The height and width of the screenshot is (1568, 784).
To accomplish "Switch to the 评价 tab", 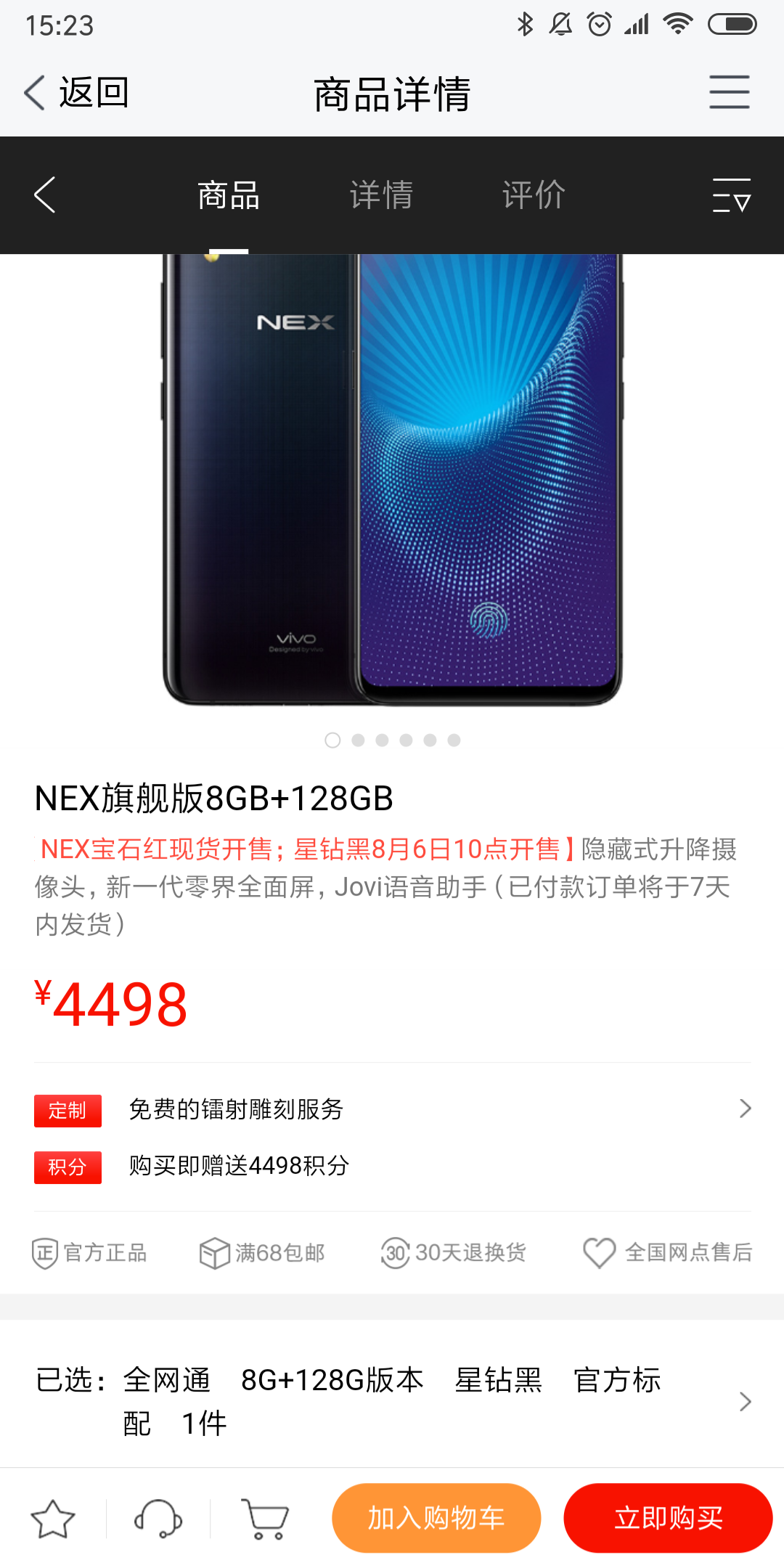I will tap(534, 195).
